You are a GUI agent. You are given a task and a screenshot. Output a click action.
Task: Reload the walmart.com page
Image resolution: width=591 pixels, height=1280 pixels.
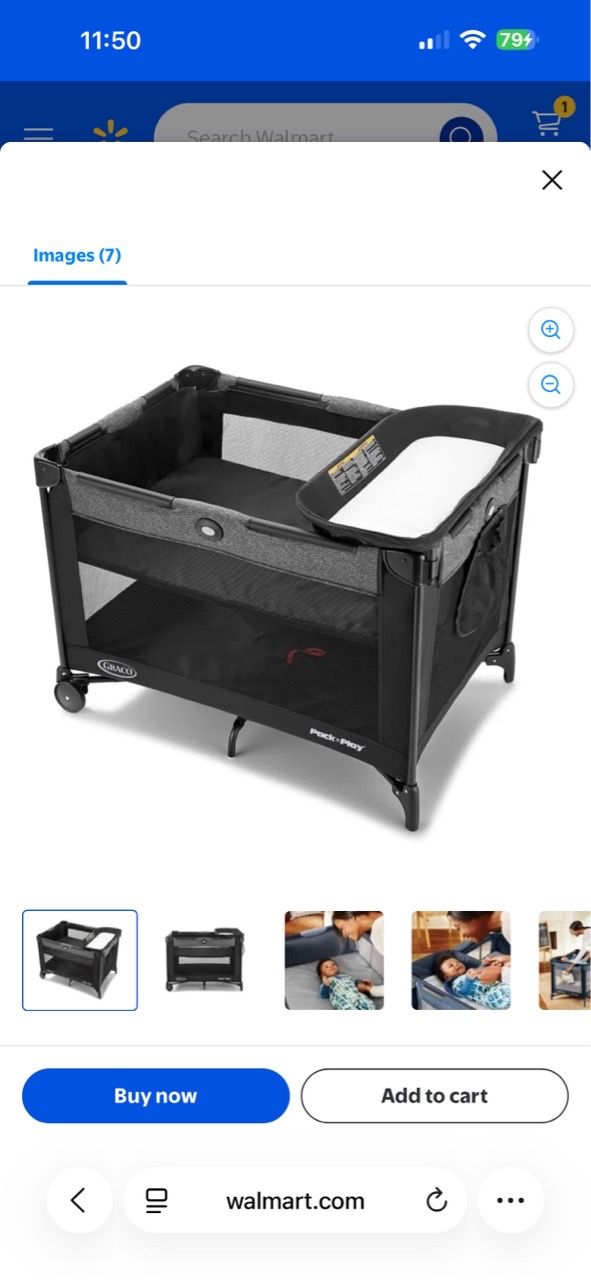pos(436,1201)
